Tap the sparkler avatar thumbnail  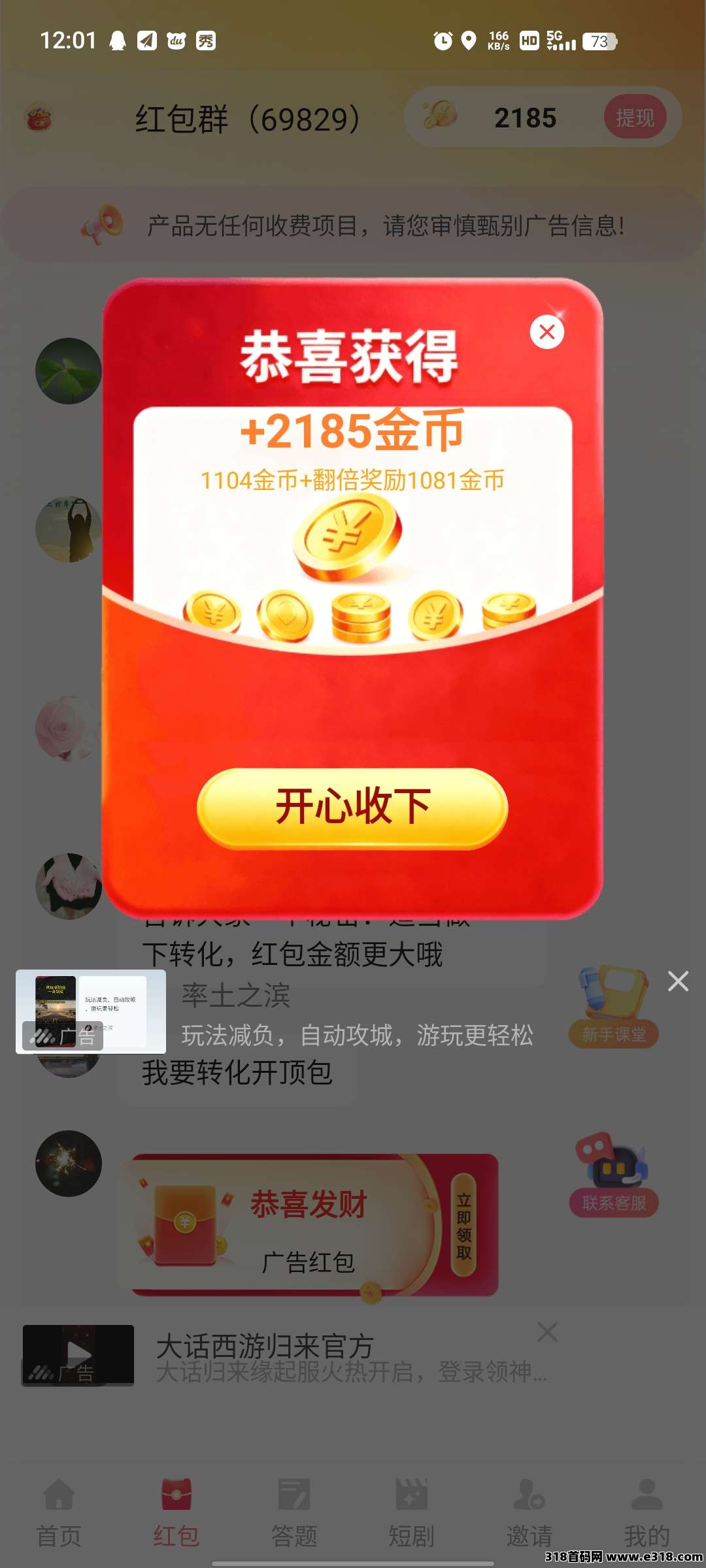coord(68,1163)
